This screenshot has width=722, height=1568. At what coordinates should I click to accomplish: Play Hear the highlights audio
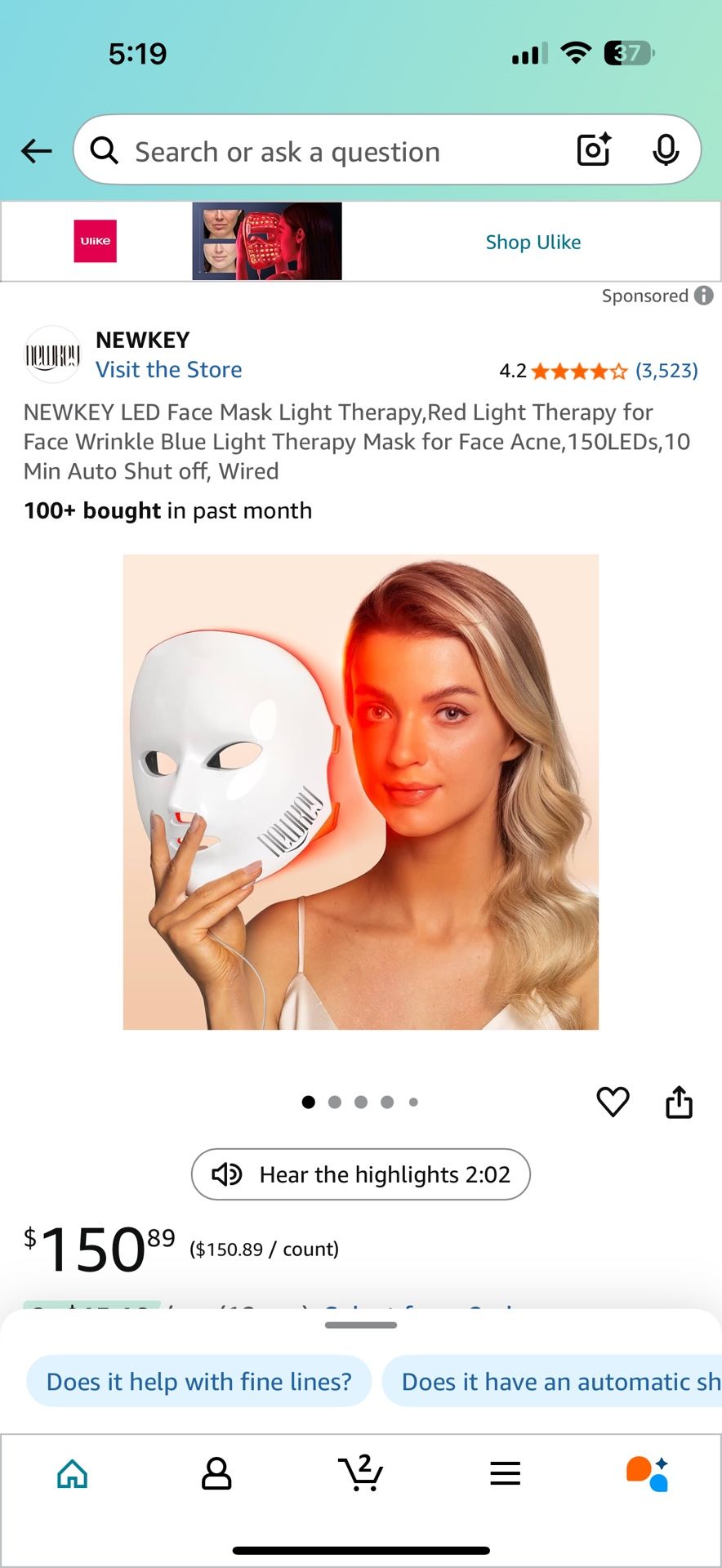360,1174
